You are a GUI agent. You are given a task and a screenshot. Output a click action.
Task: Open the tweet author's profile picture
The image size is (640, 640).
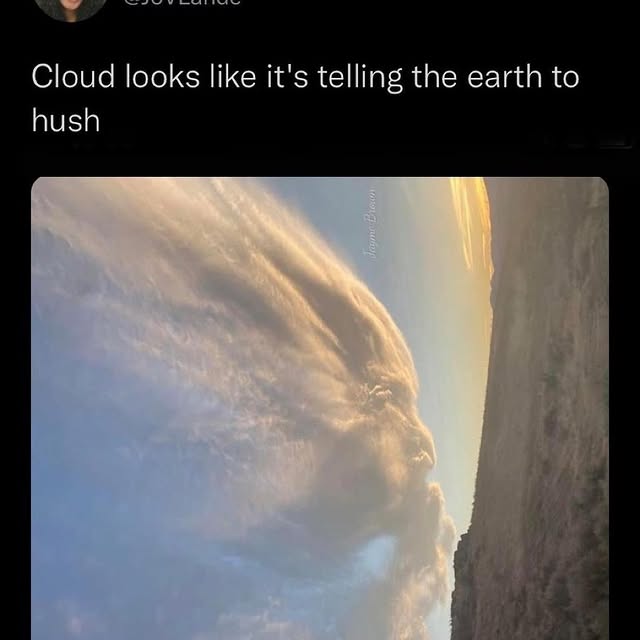point(69,8)
